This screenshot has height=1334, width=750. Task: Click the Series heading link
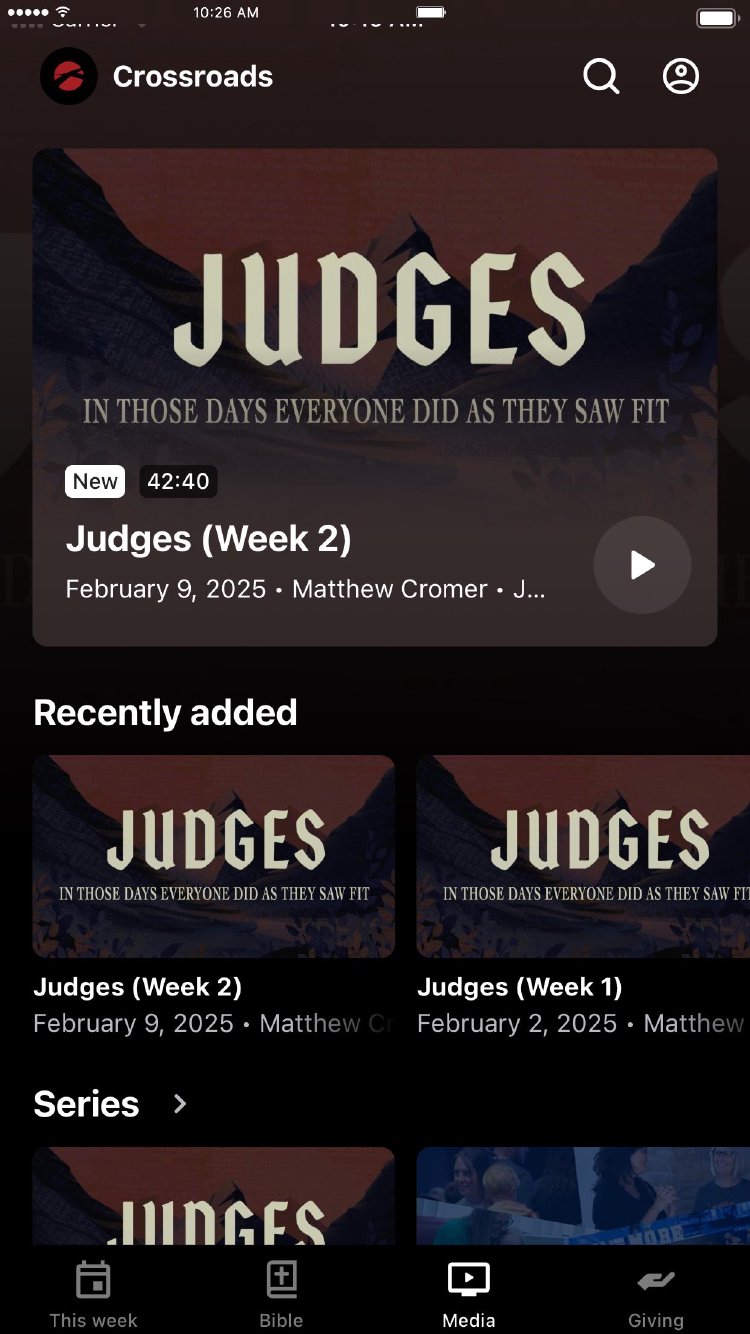86,1104
